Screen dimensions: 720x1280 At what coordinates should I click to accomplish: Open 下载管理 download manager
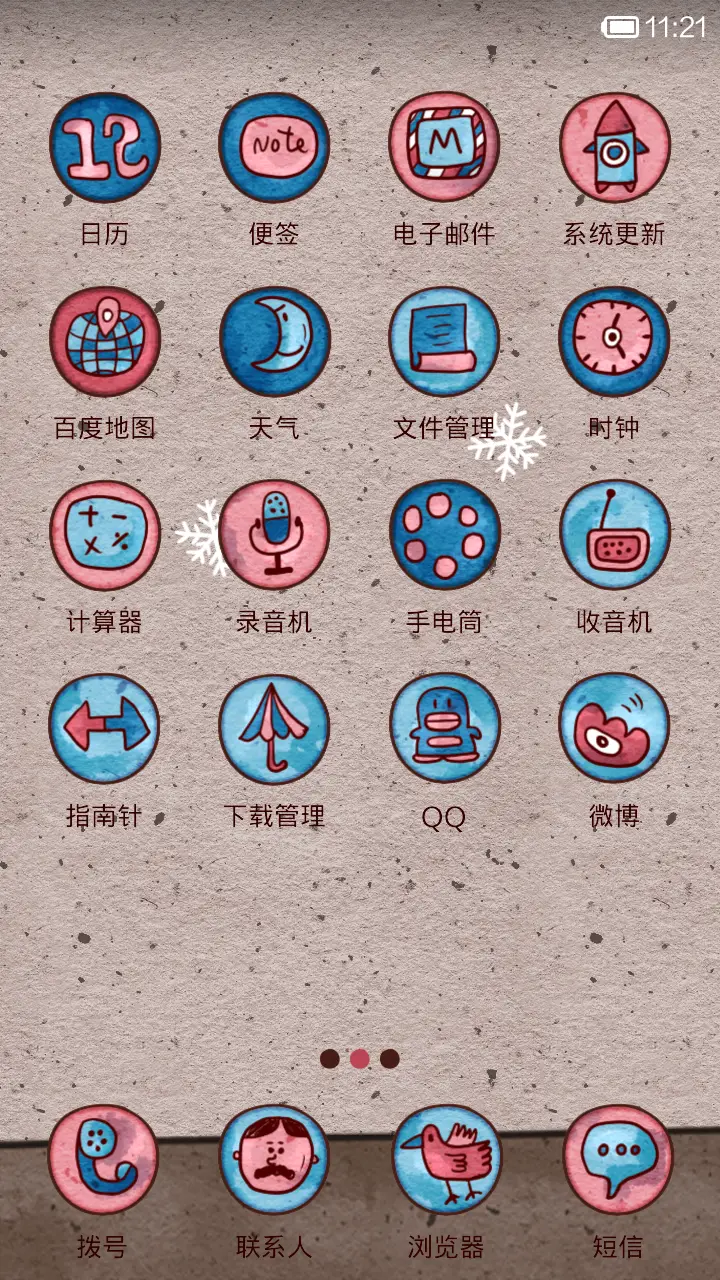point(275,727)
